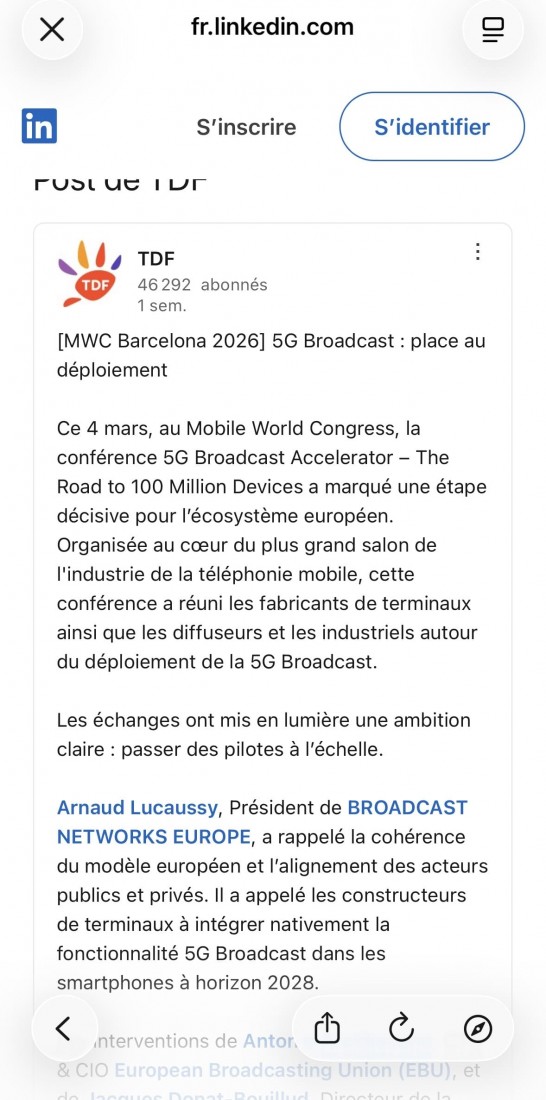Open the reader view icon
Viewport: 546px width, 1100px height.
[x=493, y=29]
